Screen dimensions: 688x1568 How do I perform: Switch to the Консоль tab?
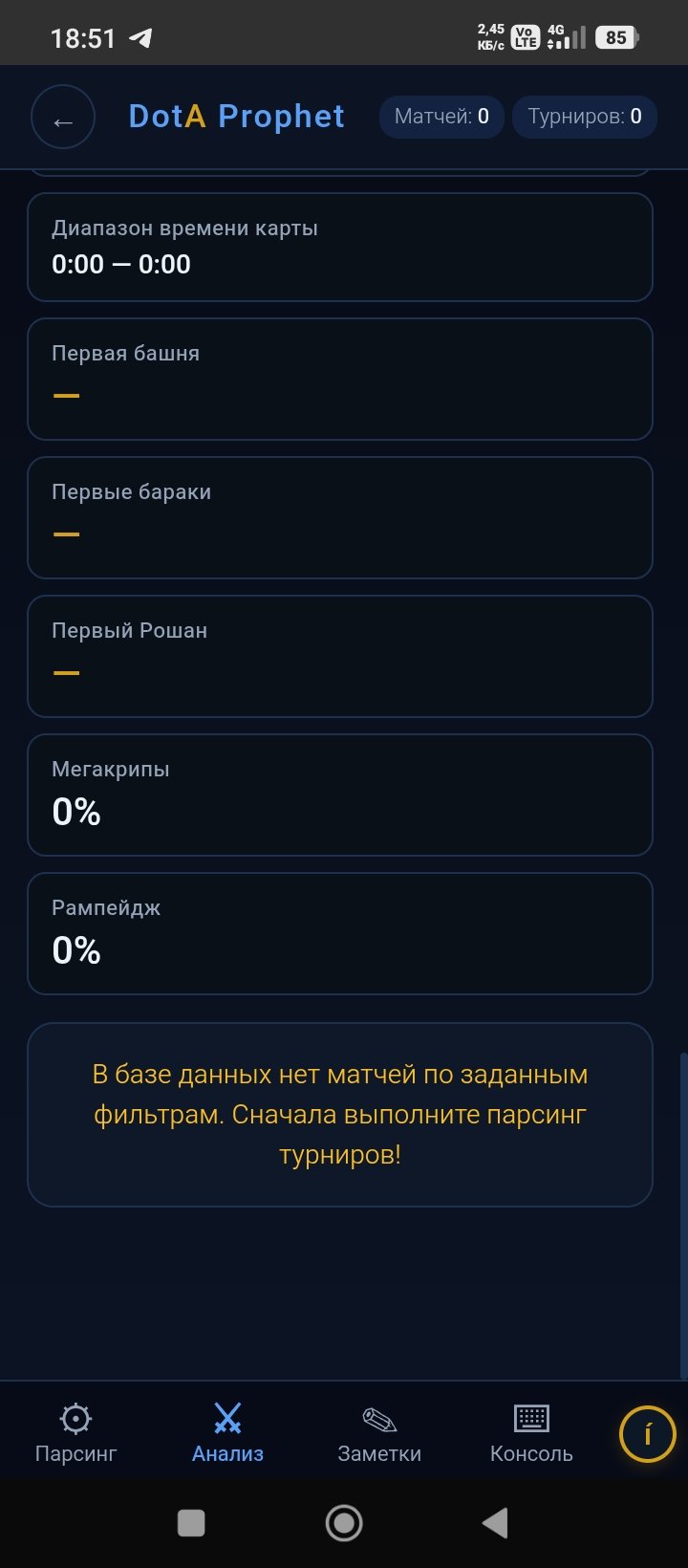(x=531, y=1432)
